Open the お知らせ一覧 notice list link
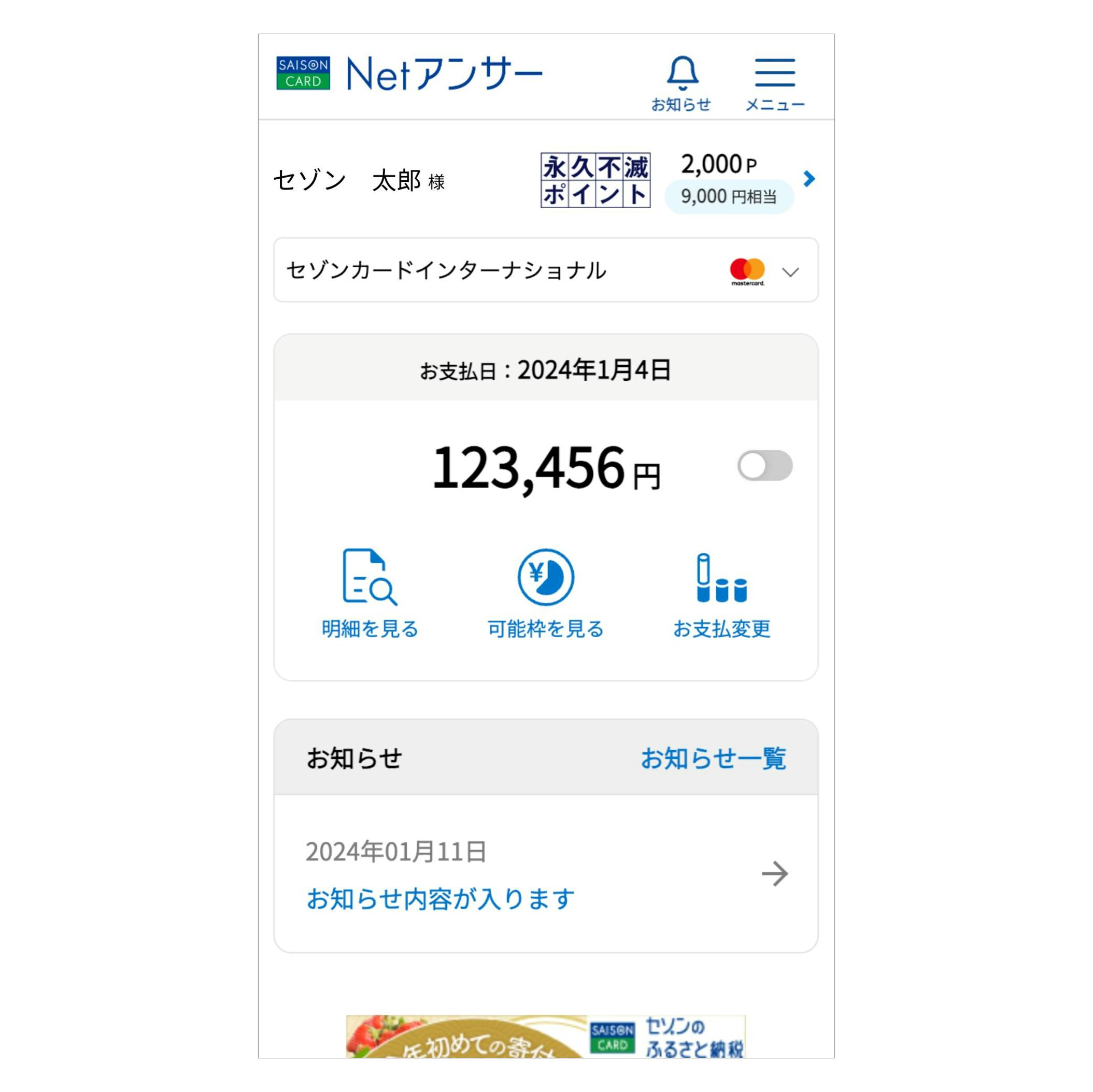The height and width of the screenshot is (1092, 1093). pyautogui.click(x=713, y=758)
